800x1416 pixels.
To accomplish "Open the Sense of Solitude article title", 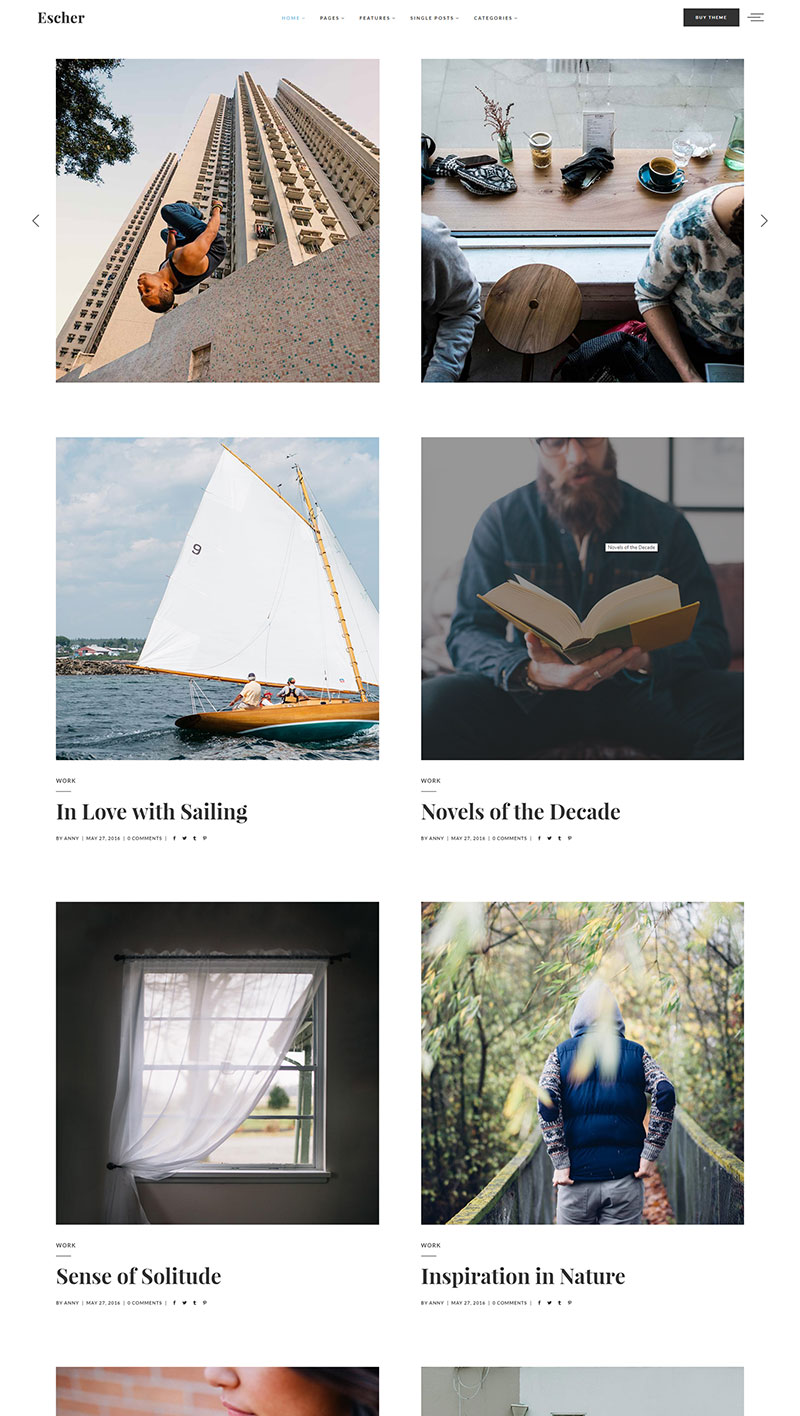I will point(138,1277).
